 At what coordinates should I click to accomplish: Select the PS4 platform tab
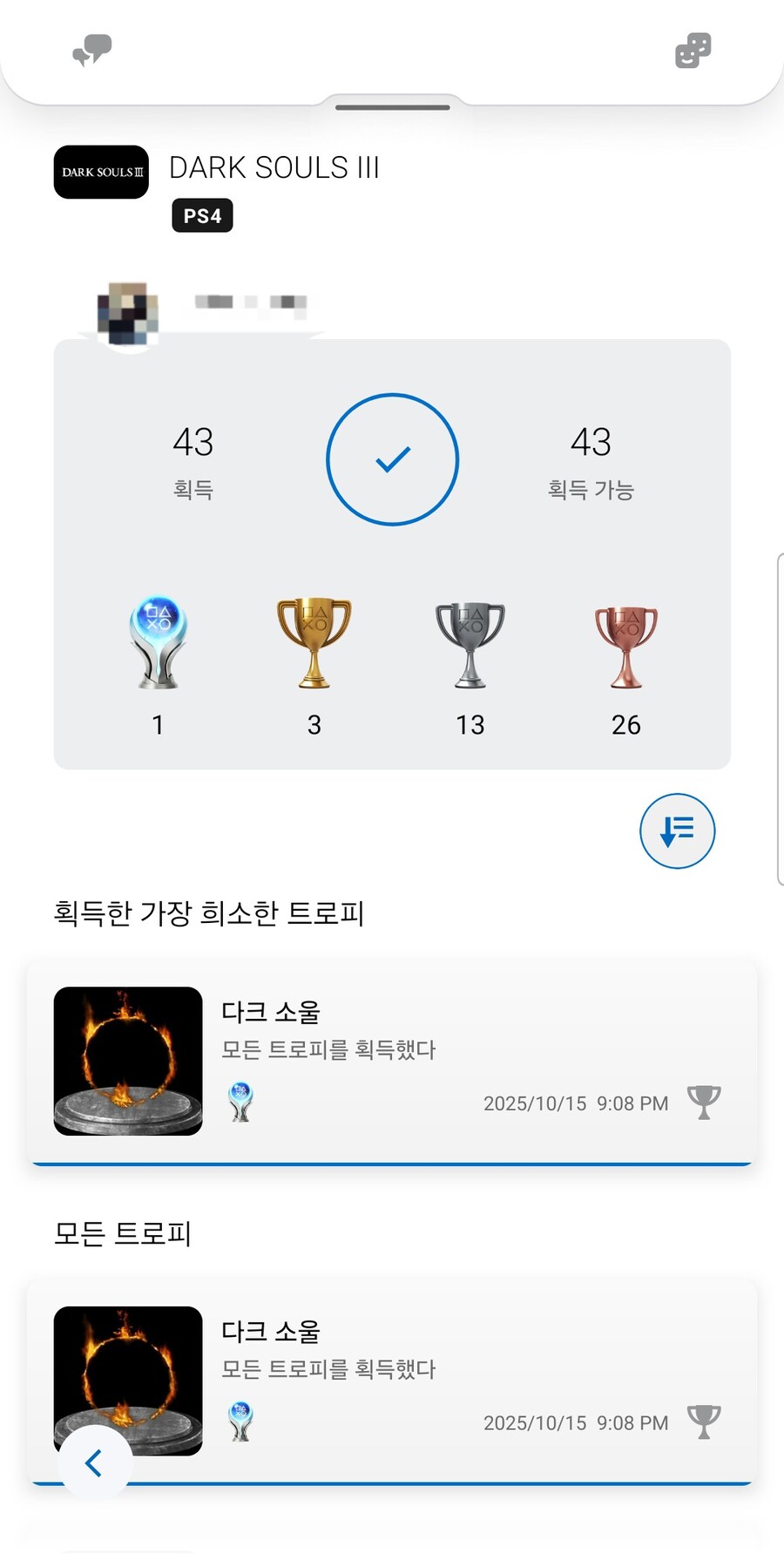click(x=201, y=215)
